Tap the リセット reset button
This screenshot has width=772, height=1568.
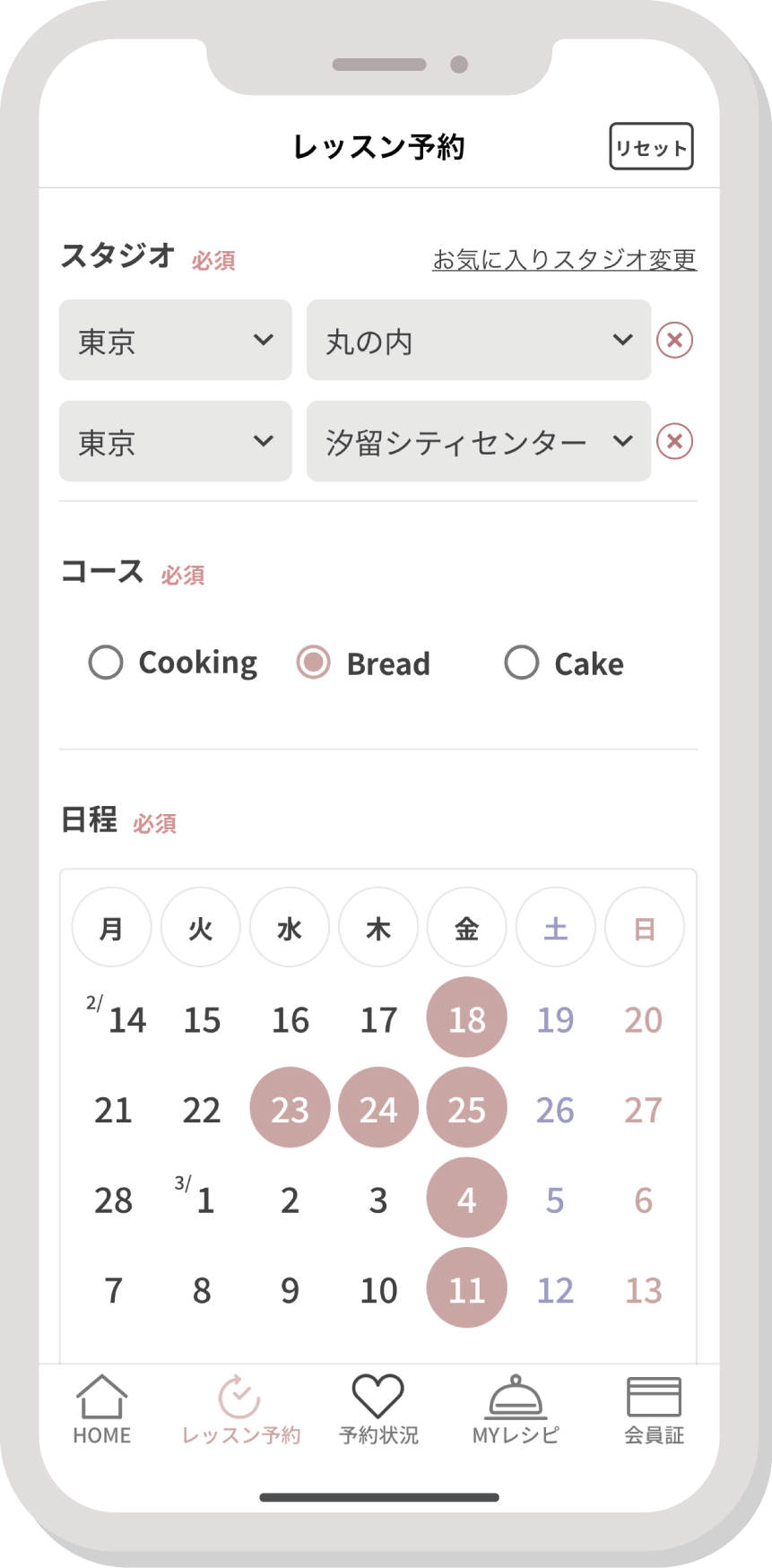point(651,146)
